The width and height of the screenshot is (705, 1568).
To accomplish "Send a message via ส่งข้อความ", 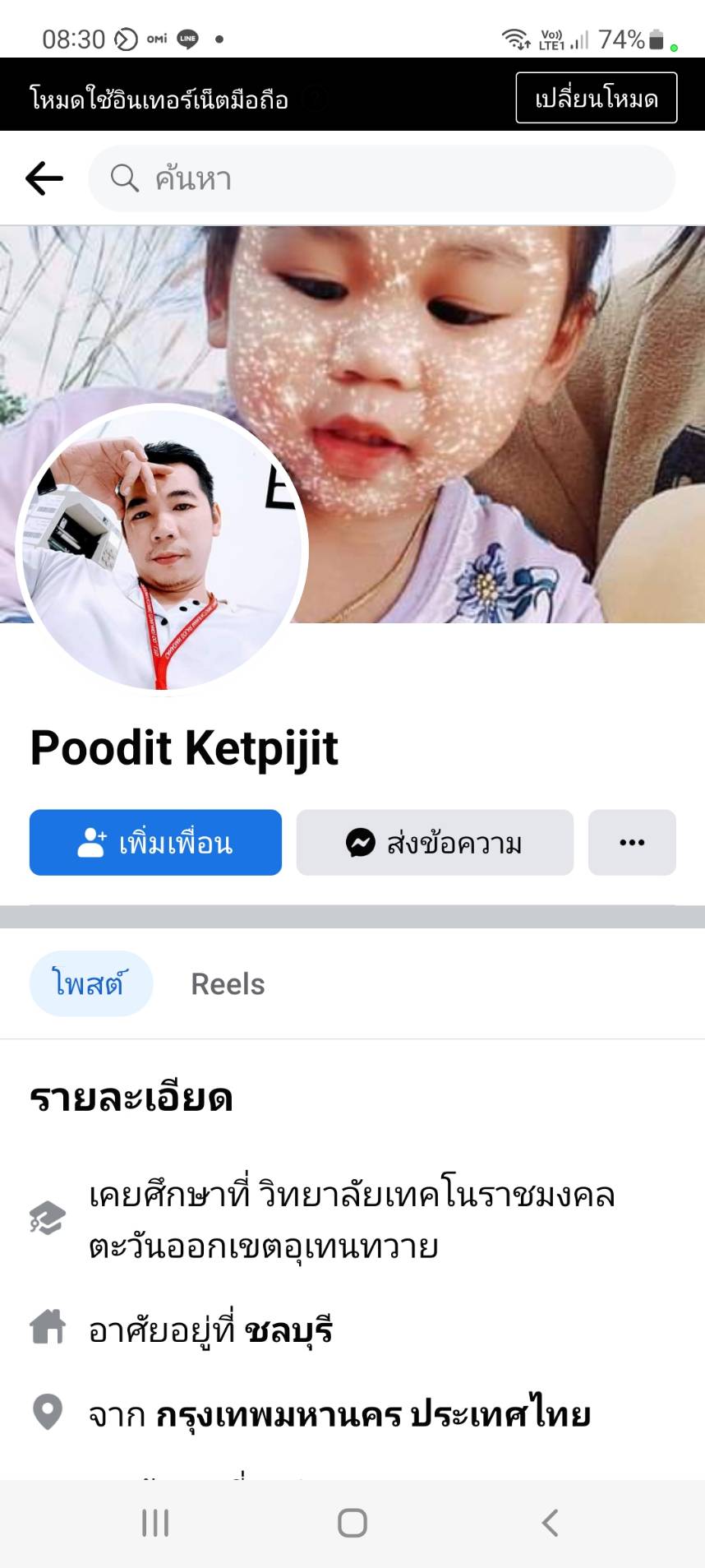I will tap(435, 843).
